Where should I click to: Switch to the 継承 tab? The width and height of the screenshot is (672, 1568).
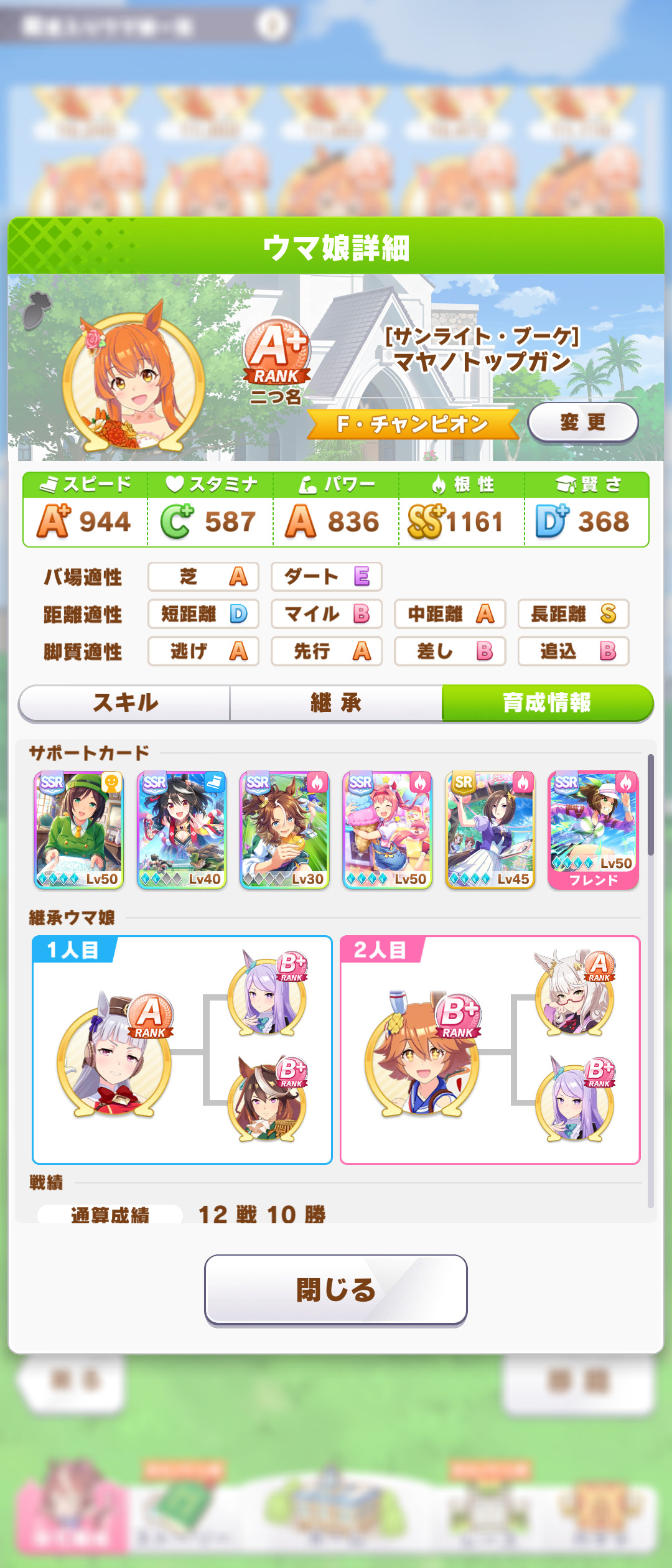336,703
